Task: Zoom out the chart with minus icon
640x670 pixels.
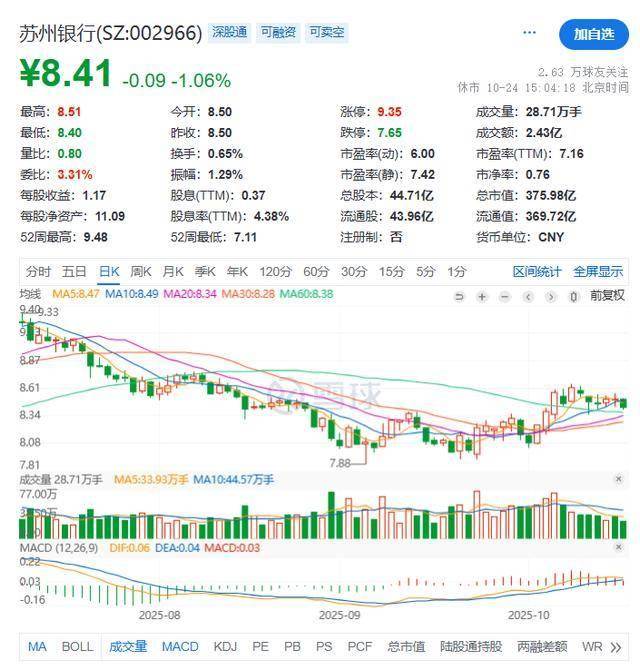Action: 505,295
